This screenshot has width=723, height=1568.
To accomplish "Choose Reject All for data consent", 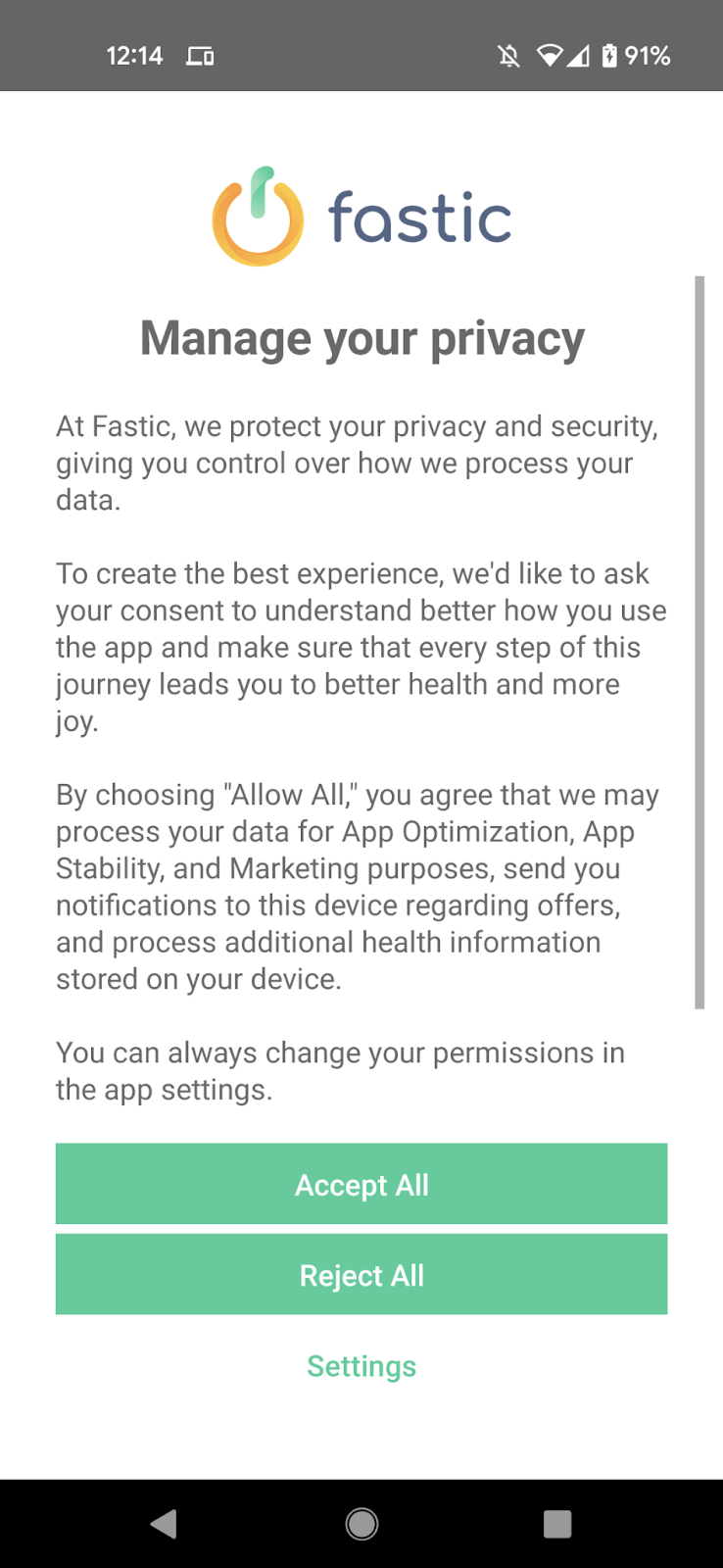I will click(x=361, y=1274).
